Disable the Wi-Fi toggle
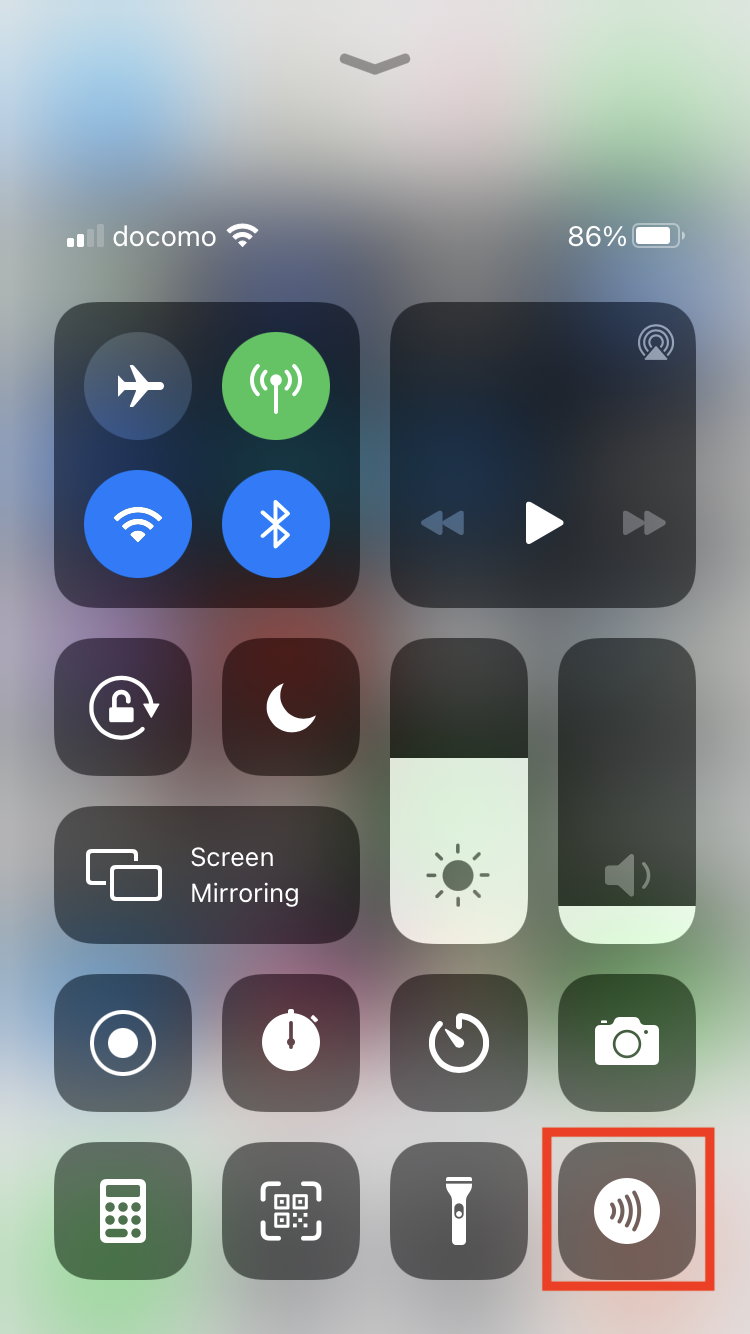 pos(138,524)
